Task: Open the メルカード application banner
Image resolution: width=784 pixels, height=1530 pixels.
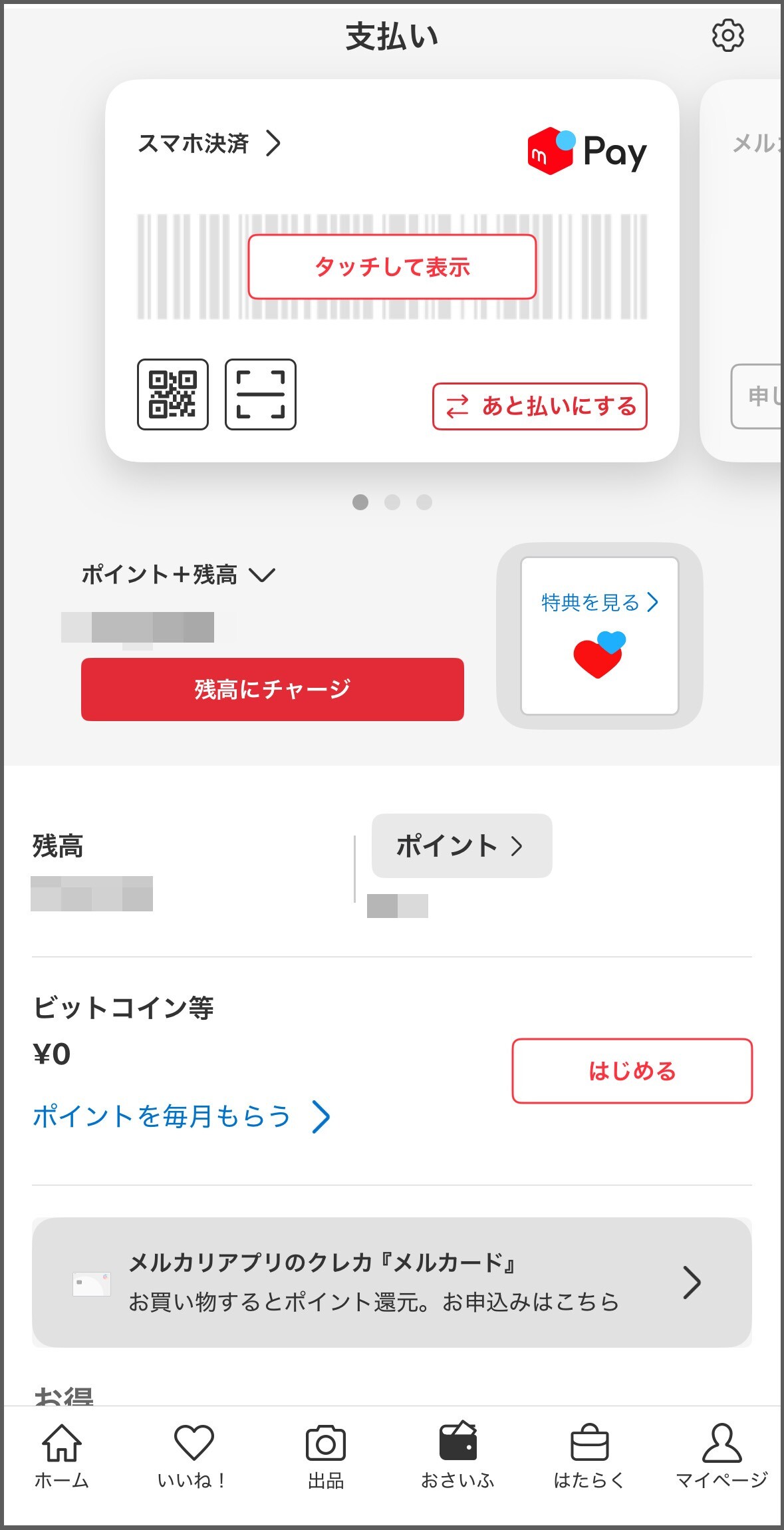Action: pyautogui.click(x=392, y=1282)
